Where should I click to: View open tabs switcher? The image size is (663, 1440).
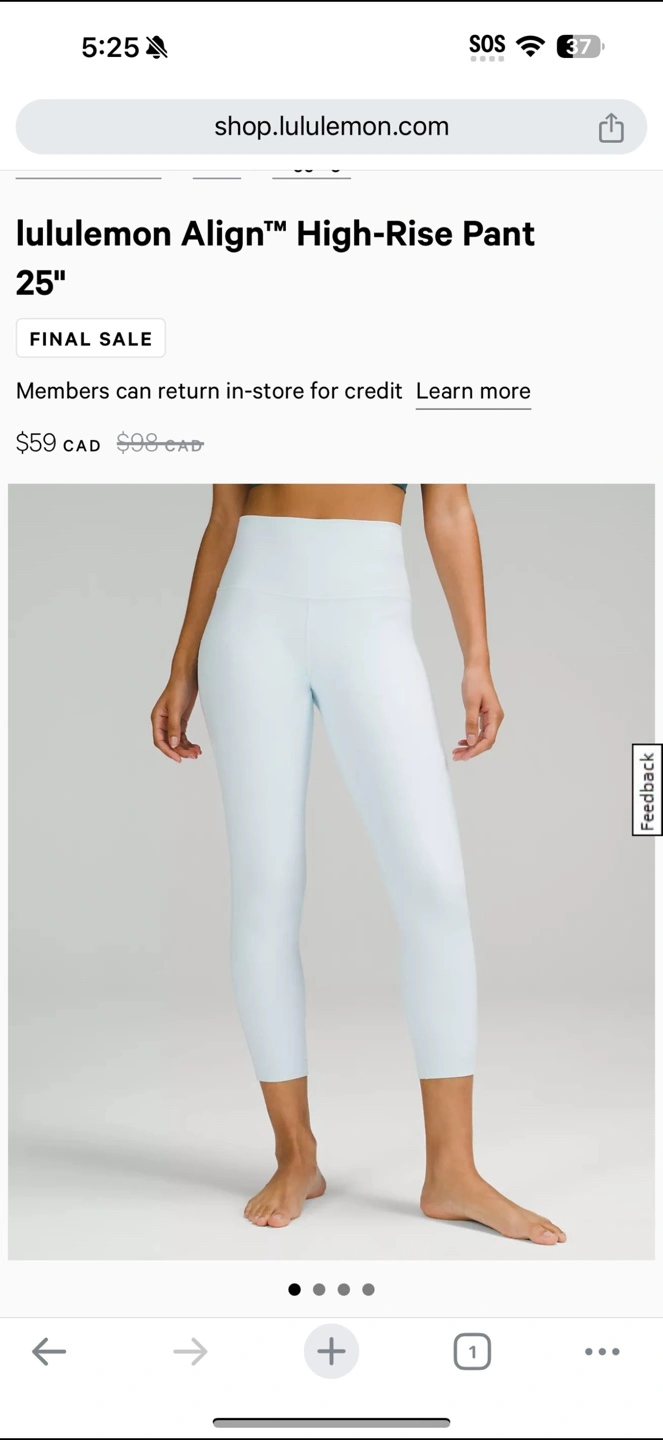tap(472, 1352)
